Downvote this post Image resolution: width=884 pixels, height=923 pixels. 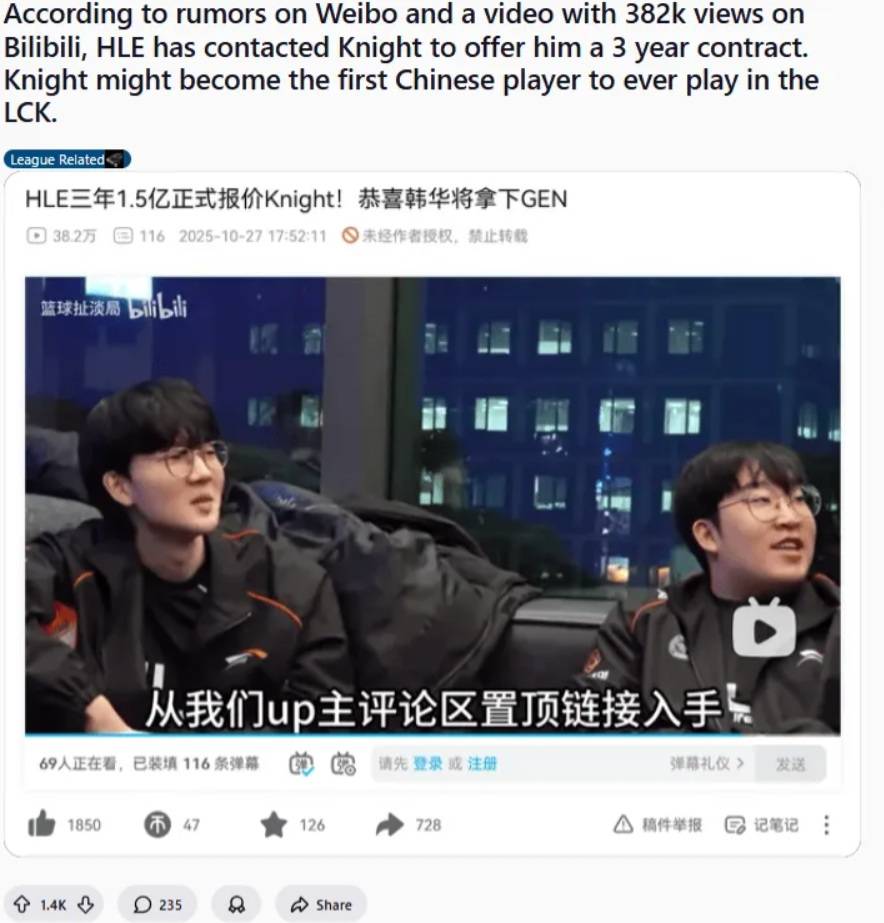pyautogui.click(x=85, y=904)
